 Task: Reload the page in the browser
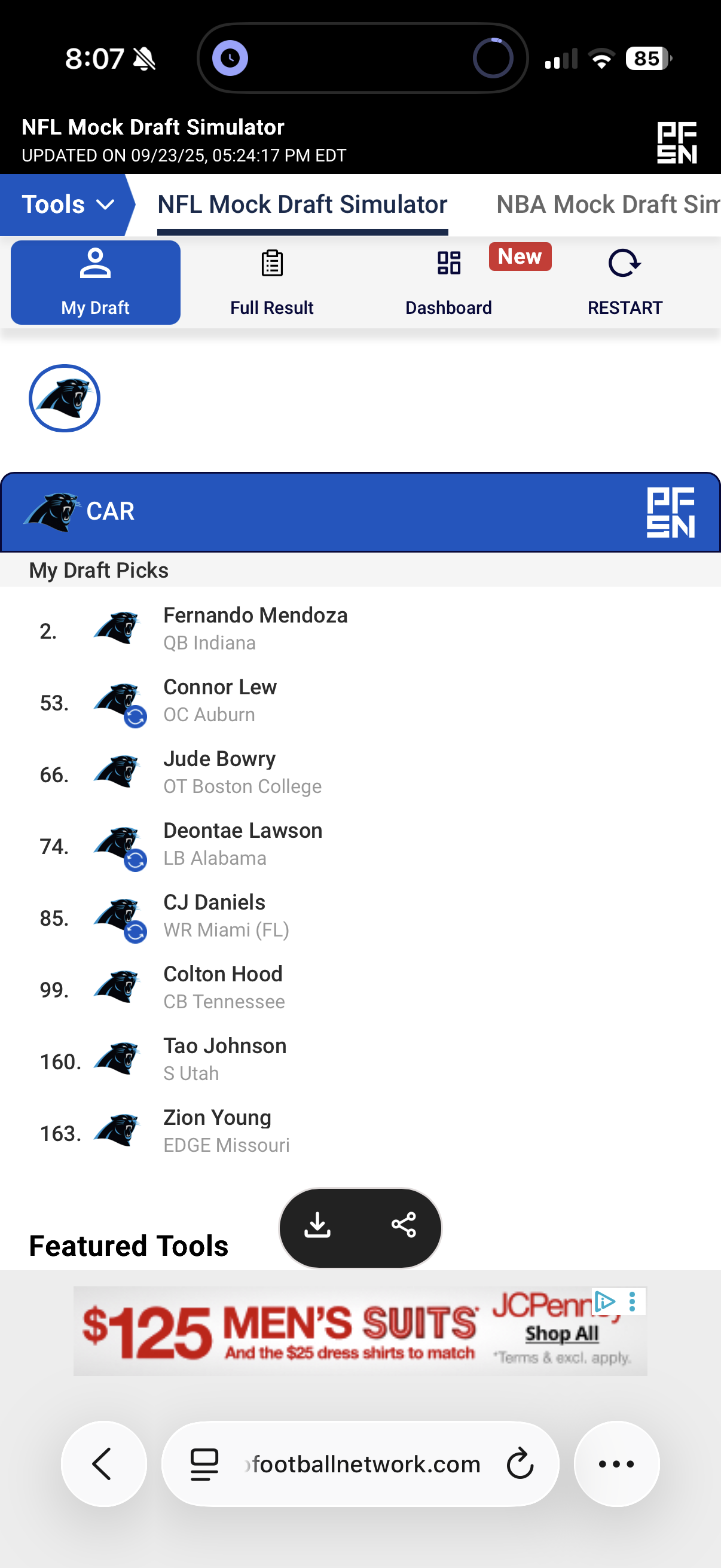click(x=520, y=1464)
